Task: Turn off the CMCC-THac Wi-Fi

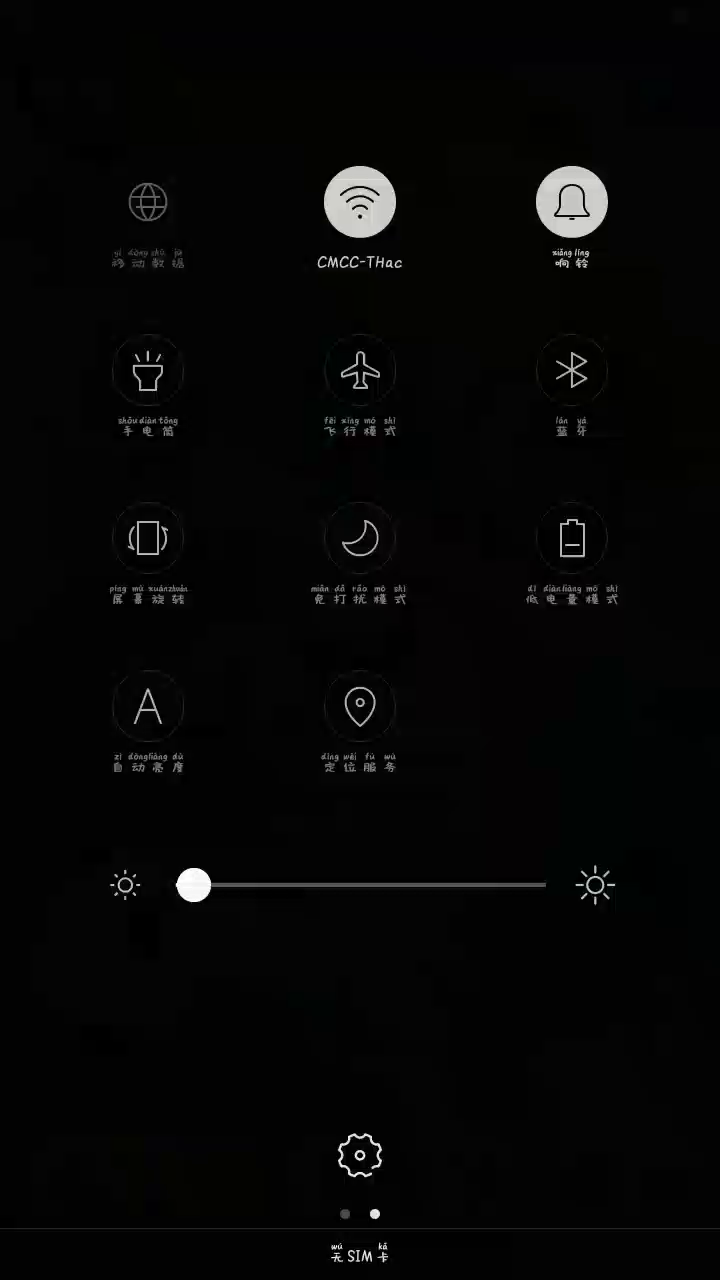Action: [x=360, y=202]
